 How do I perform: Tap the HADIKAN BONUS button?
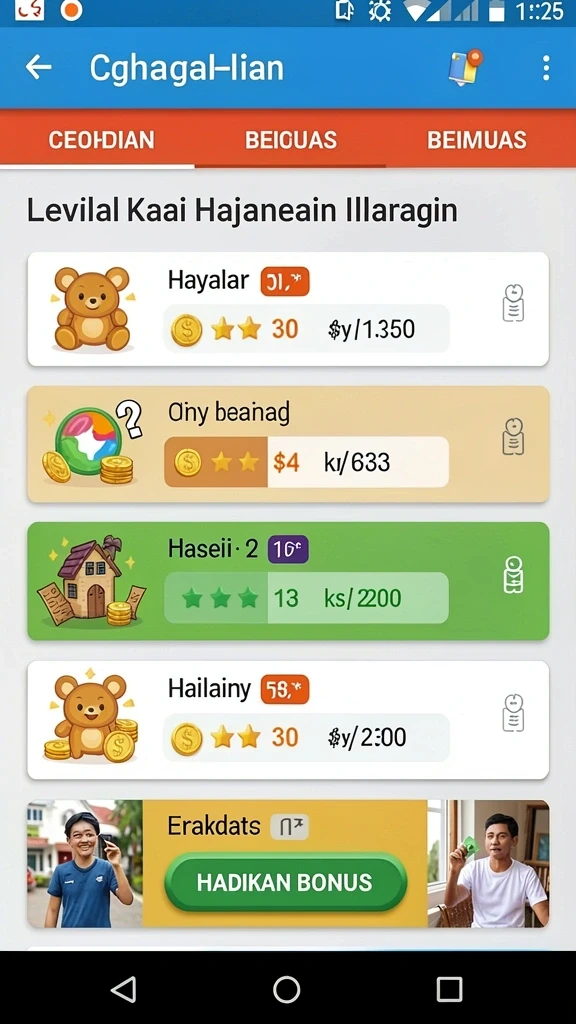click(285, 882)
